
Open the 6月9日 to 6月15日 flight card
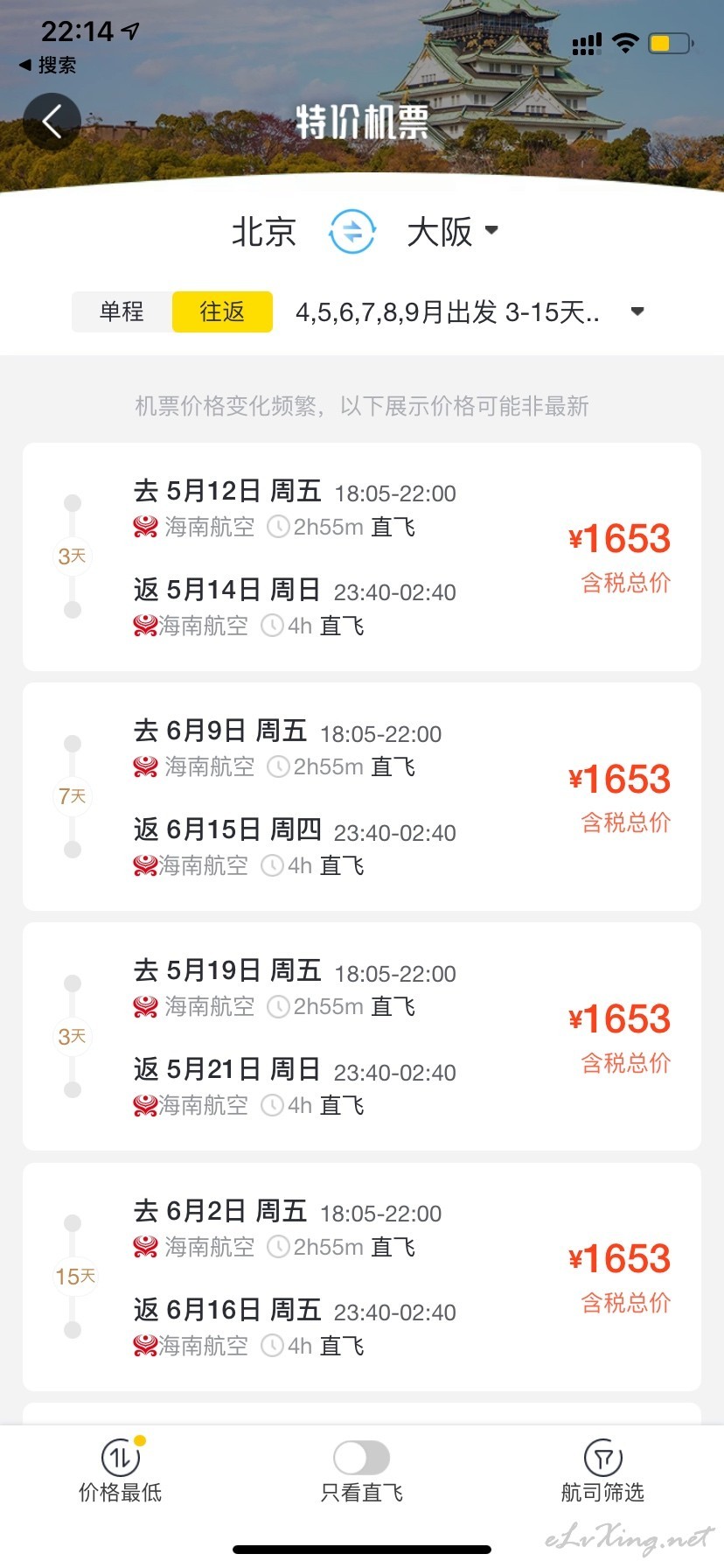point(362,797)
